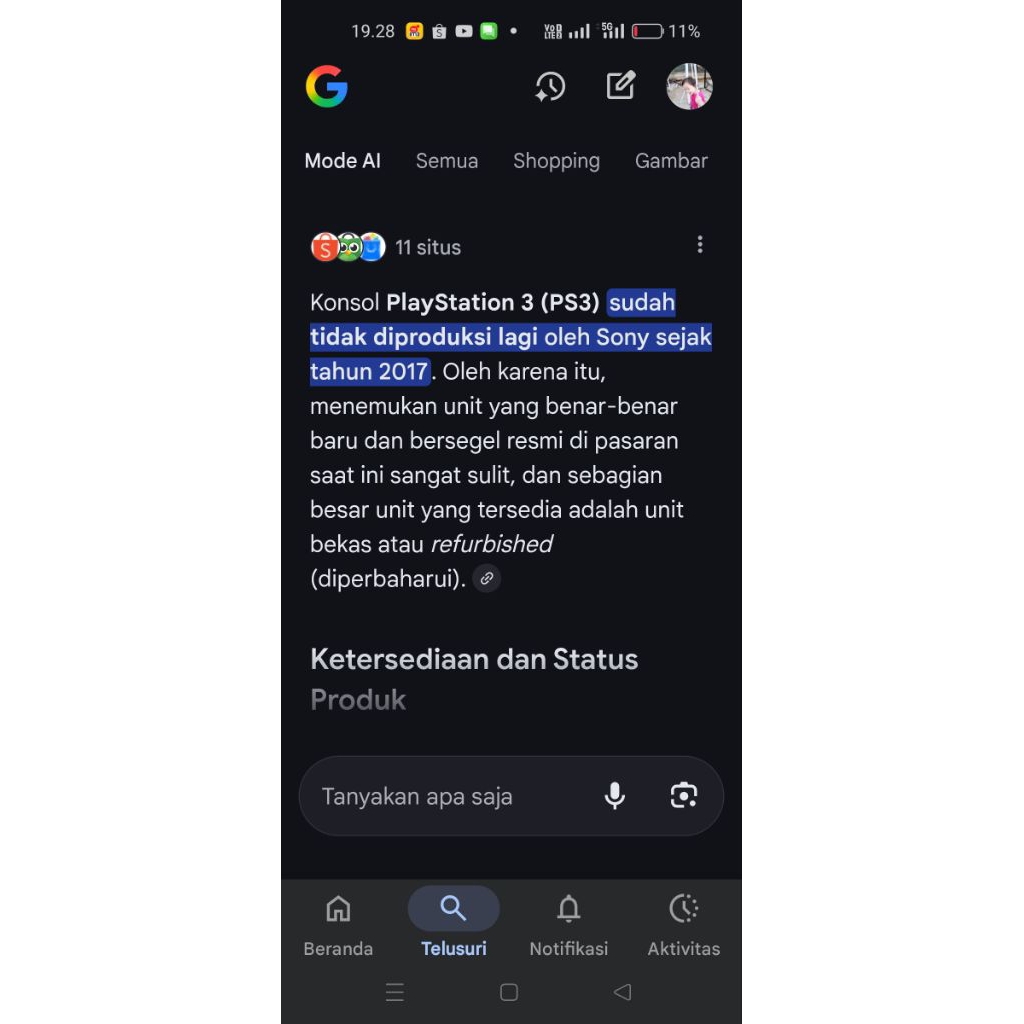Open the answer's three-dot overflow menu
This screenshot has width=1024, height=1024.
coord(700,245)
